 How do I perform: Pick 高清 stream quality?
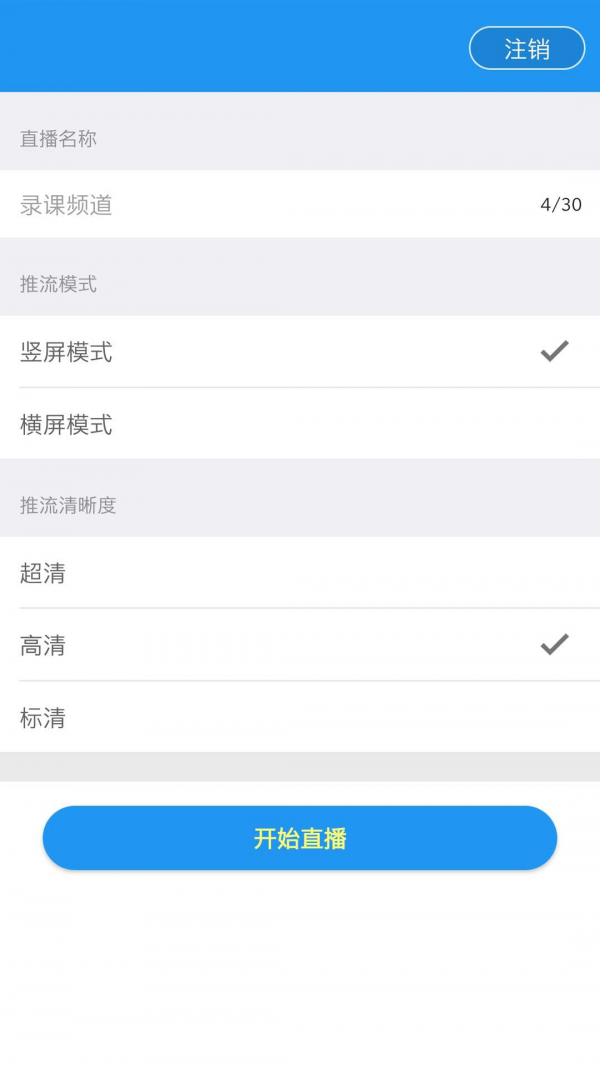(x=300, y=646)
